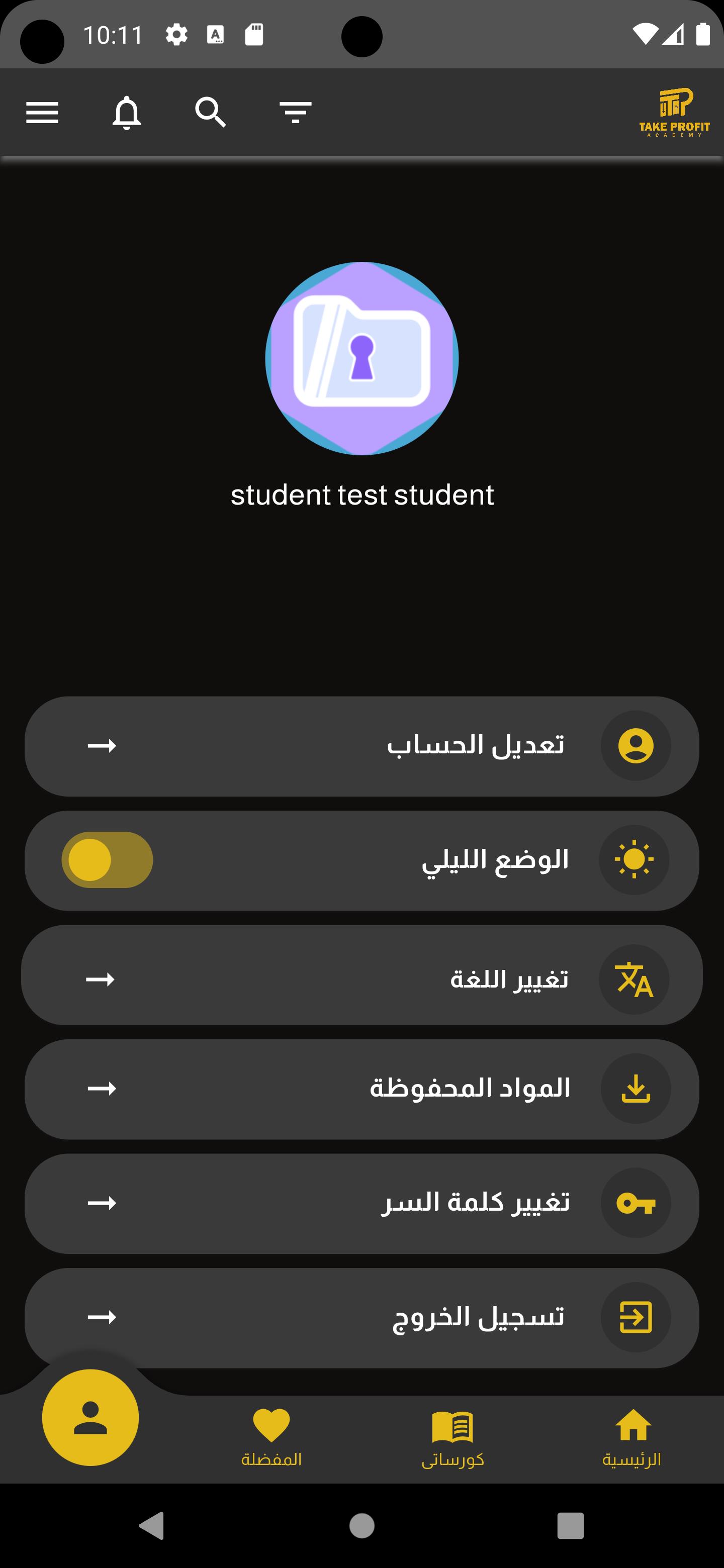Toggle the الوضع الليلي night mode switch
Image resolution: width=724 pixels, height=1568 pixels.
[107, 860]
